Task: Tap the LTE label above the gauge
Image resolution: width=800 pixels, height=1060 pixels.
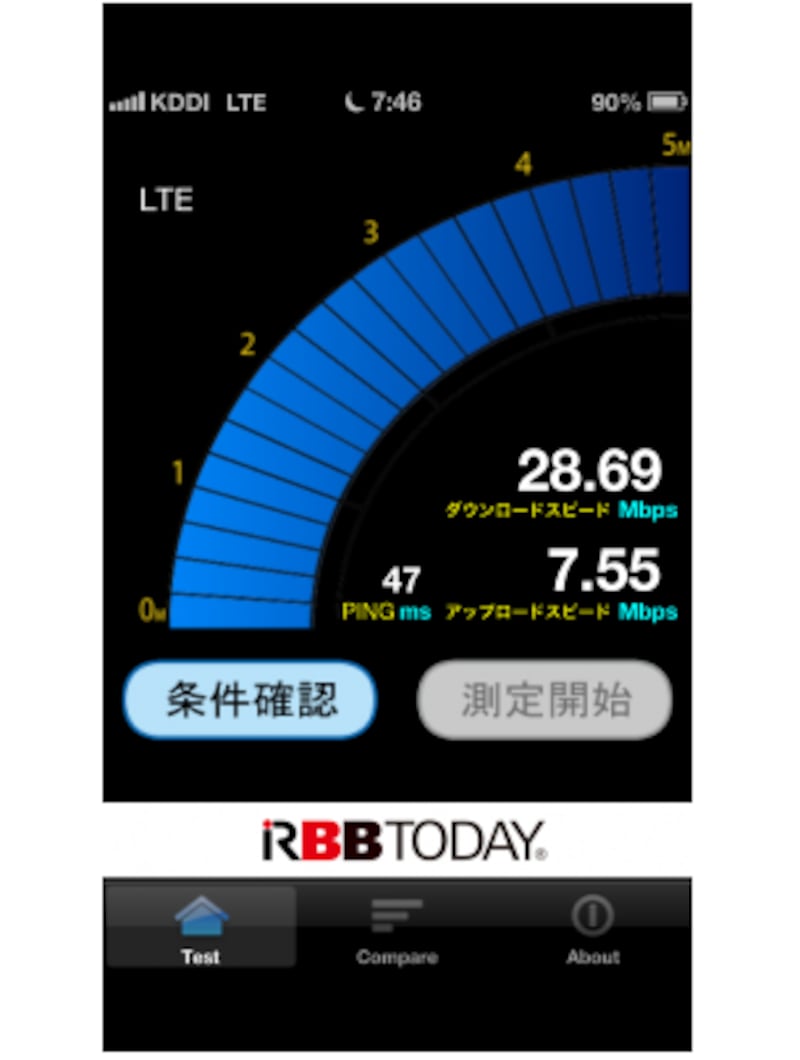Action: point(165,200)
